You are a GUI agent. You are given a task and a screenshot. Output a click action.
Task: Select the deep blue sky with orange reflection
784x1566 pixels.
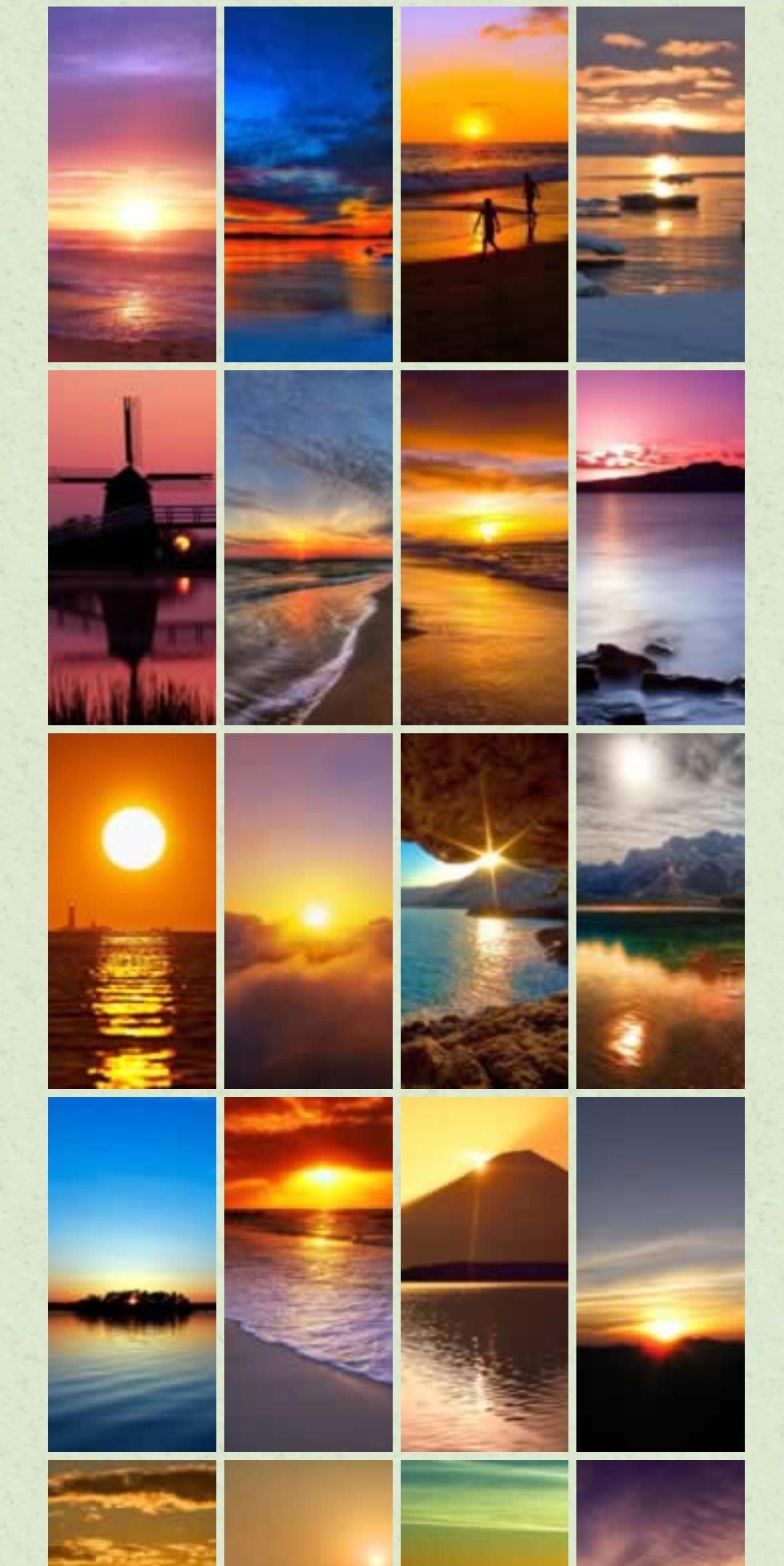(308, 184)
